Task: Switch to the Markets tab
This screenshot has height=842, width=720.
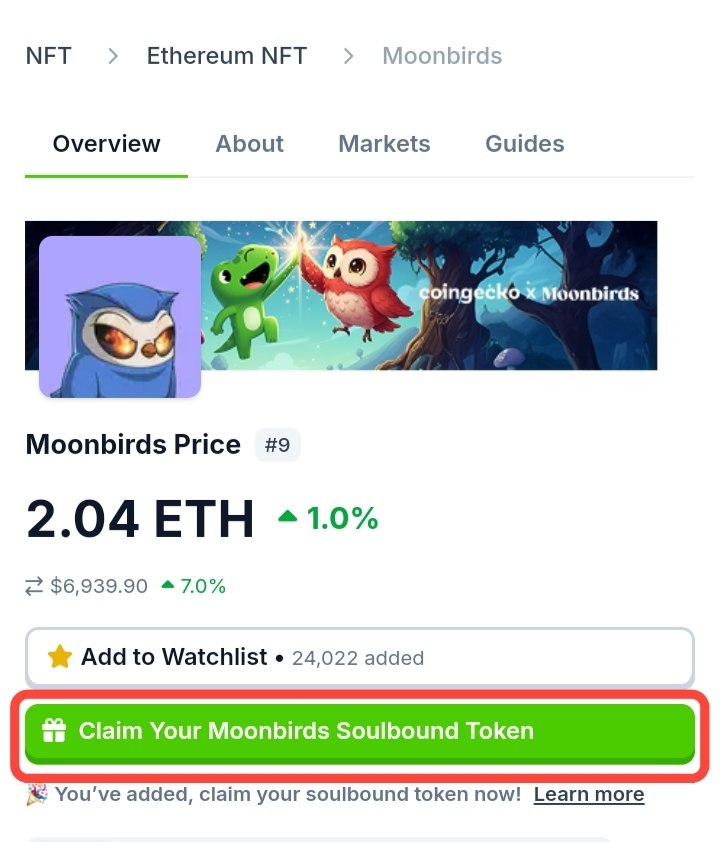Action: pos(384,144)
